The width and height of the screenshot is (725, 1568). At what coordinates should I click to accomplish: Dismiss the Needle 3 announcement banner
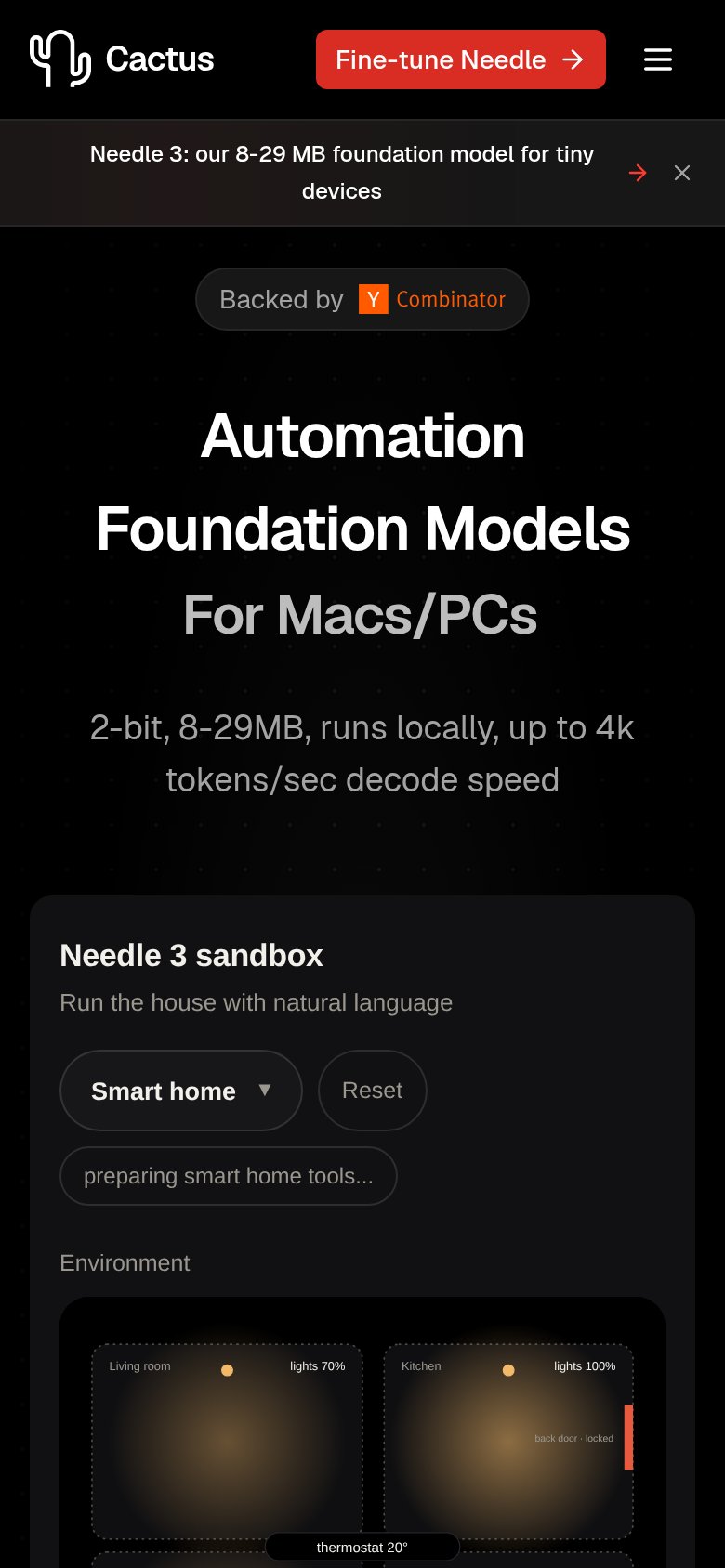tap(682, 173)
